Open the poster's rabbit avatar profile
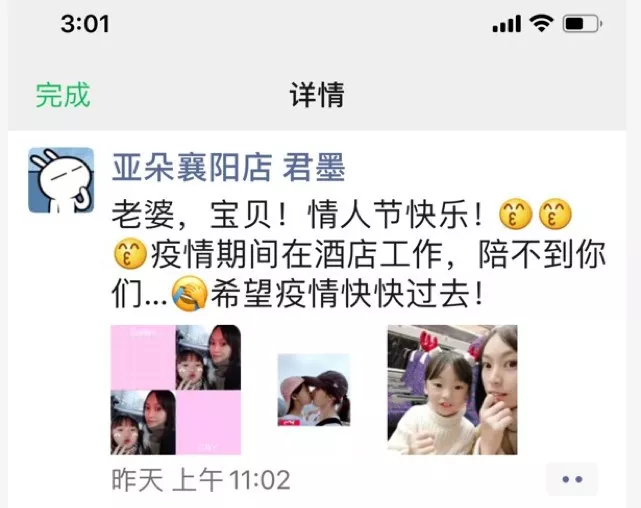This screenshot has width=641, height=508. (x=60, y=180)
